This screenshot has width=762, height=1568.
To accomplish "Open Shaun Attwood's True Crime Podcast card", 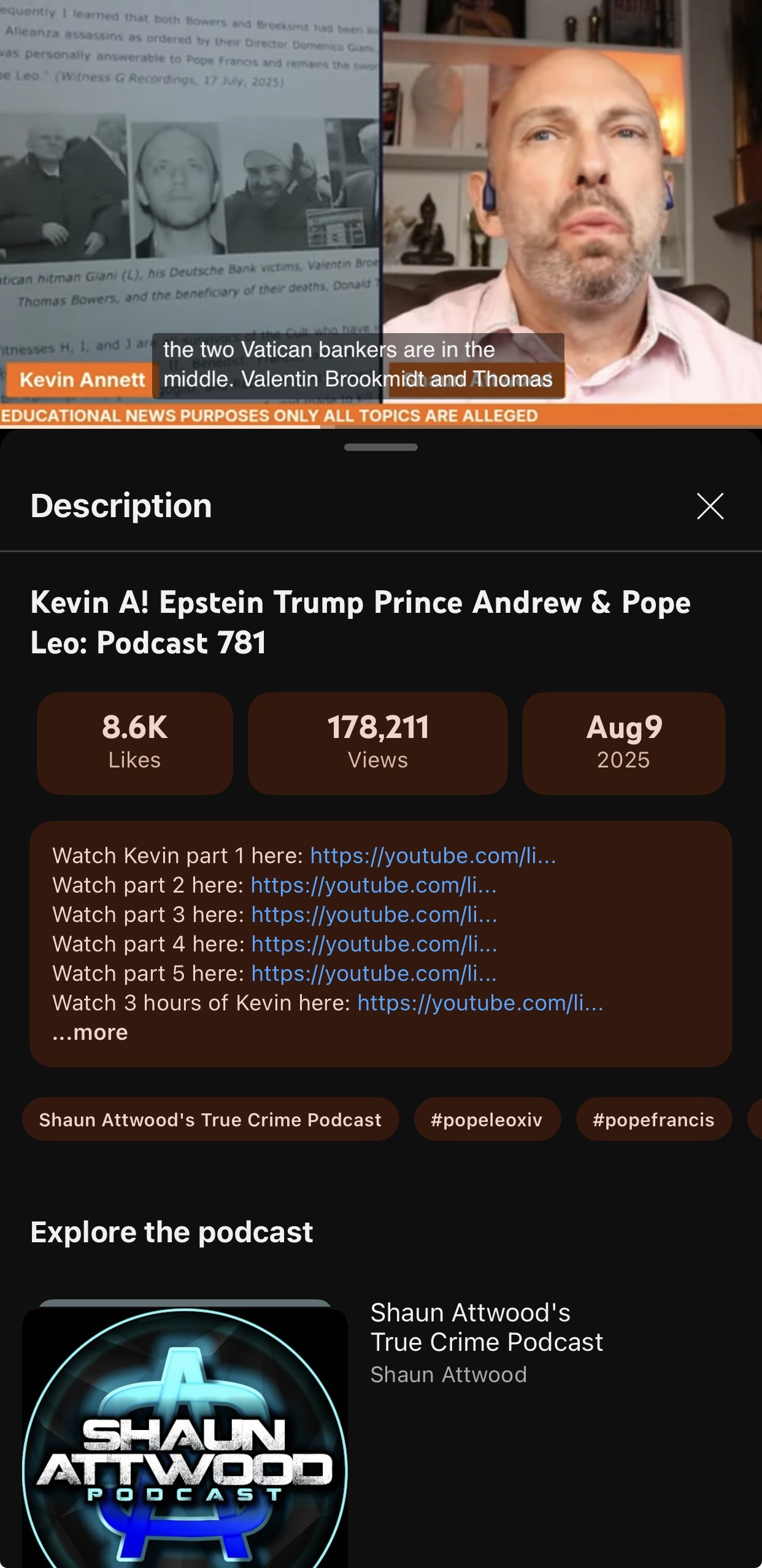I will (x=487, y=1342).
